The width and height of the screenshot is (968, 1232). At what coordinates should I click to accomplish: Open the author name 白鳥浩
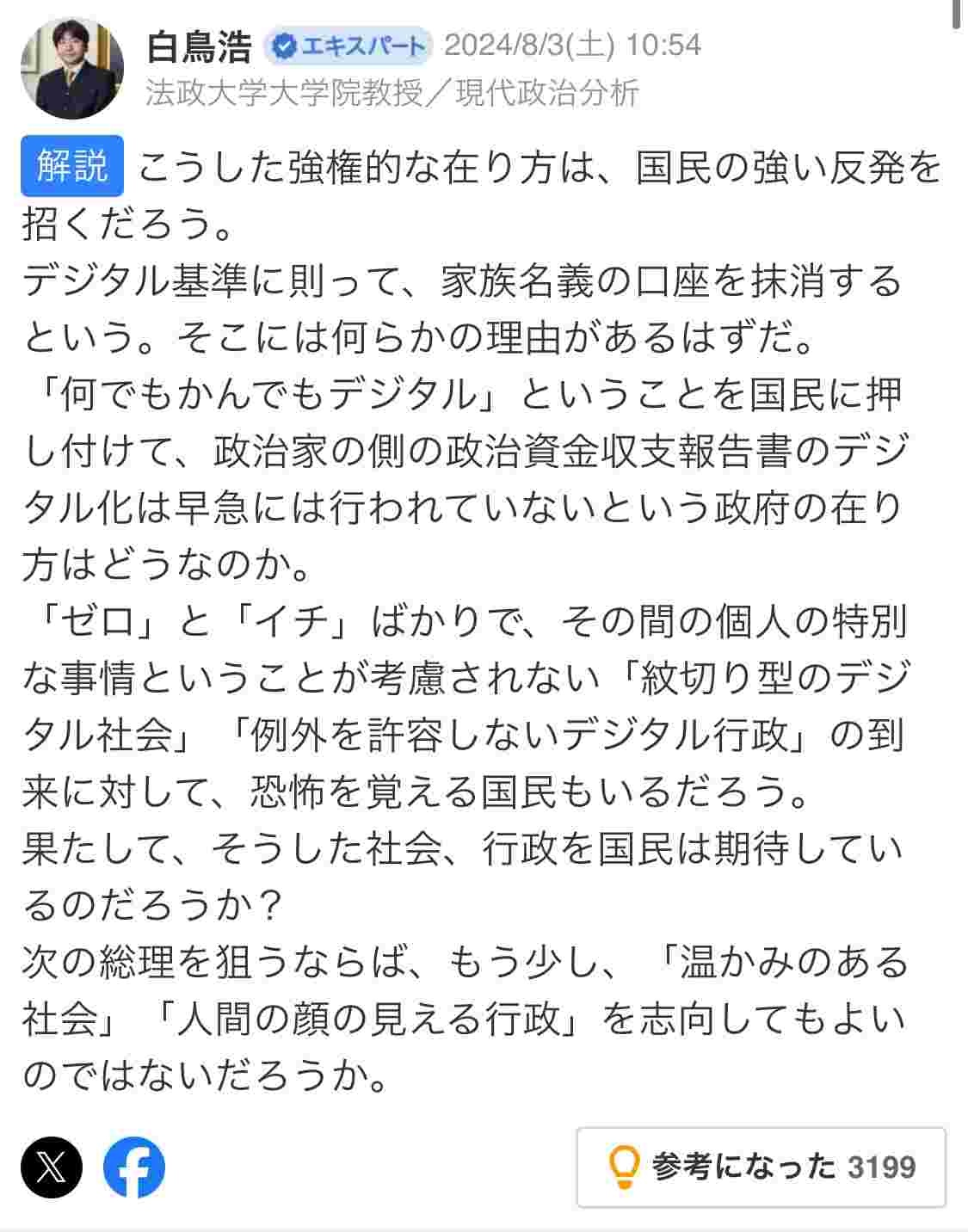coord(199,46)
